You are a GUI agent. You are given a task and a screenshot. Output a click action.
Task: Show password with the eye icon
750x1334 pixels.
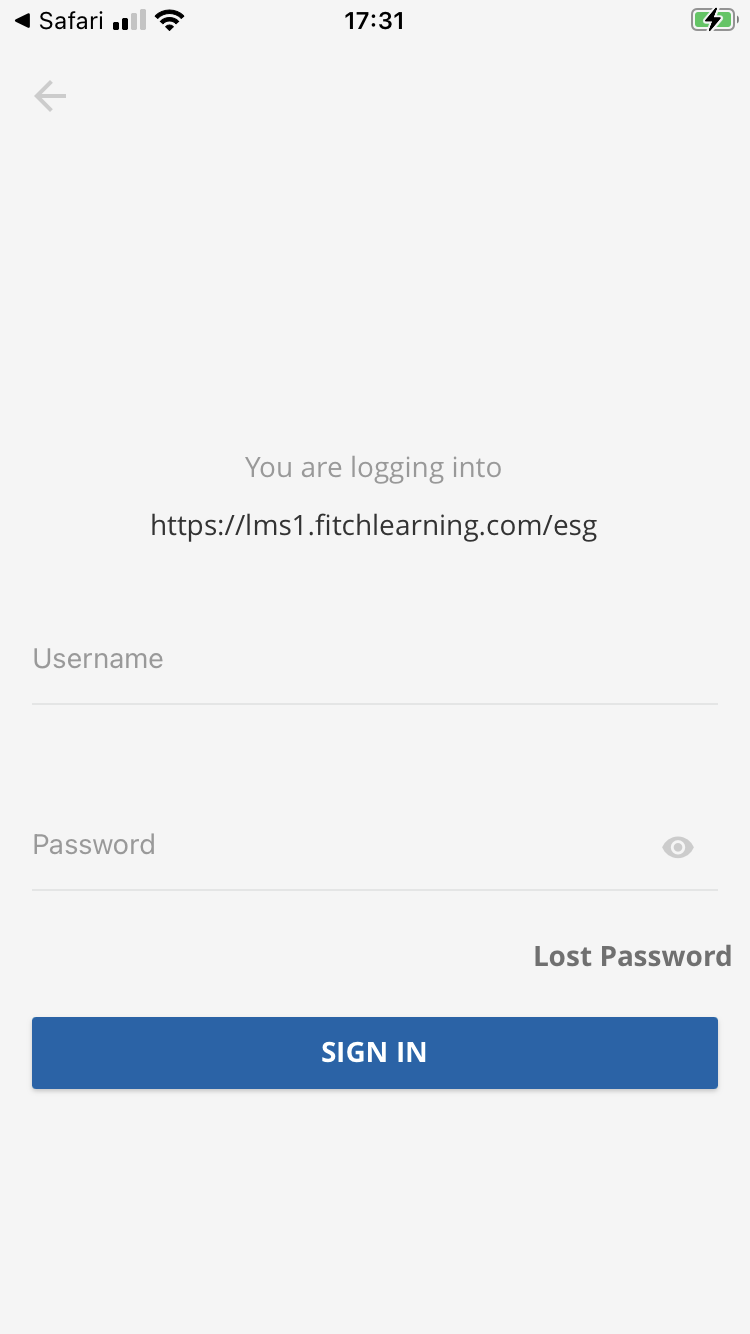coord(678,848)
